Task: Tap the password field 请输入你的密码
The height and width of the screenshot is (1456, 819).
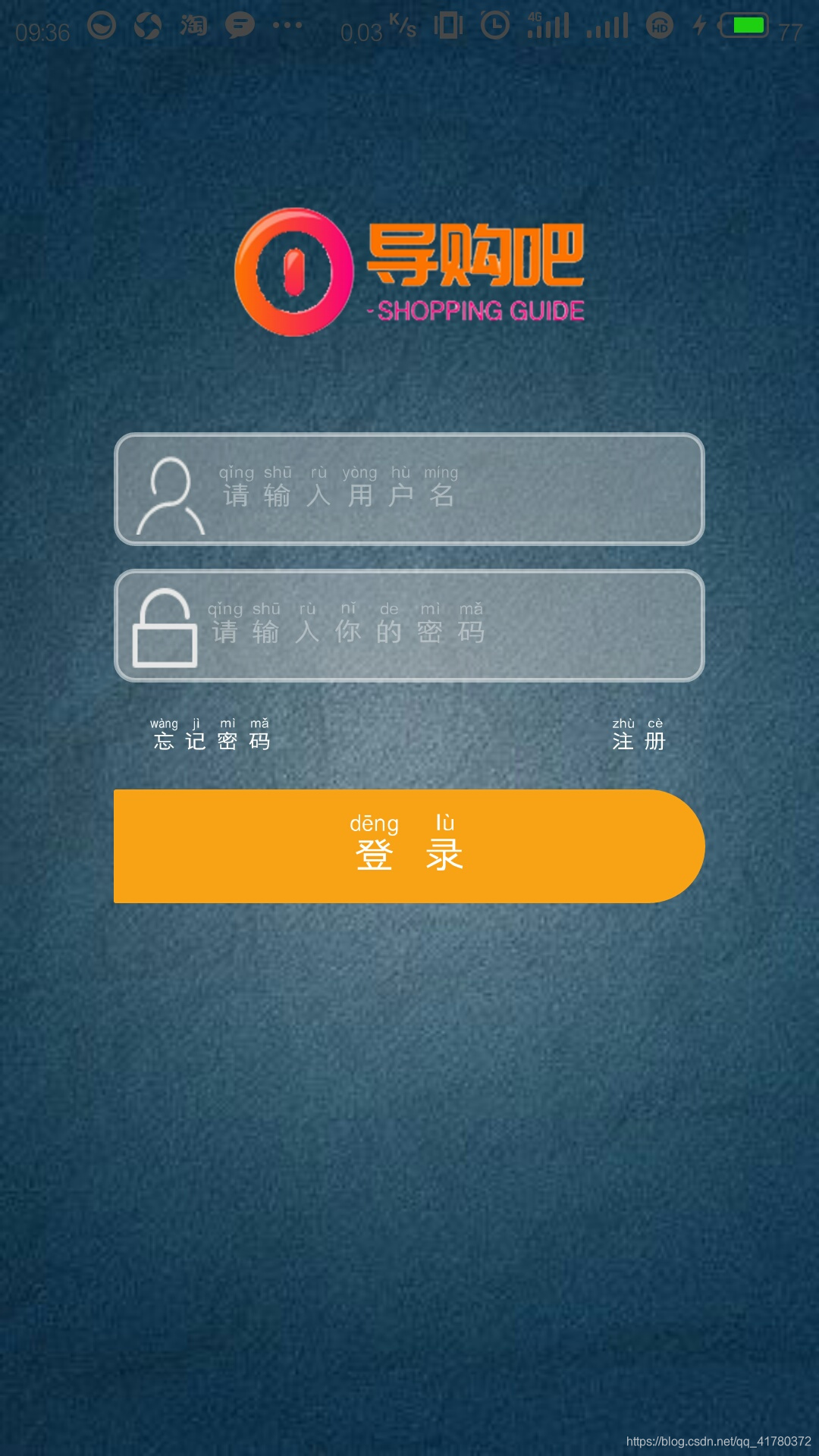Action: click(x=409, y=626)
